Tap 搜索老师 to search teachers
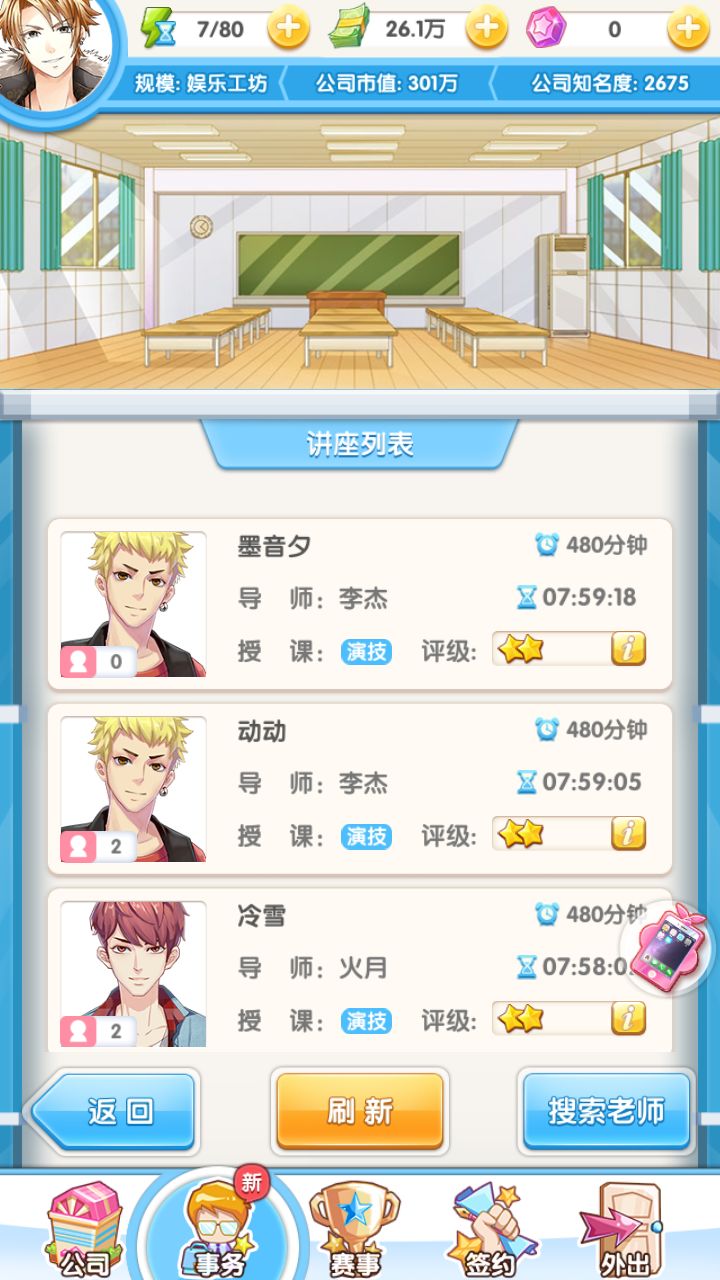This screenshot has width=720, height=1280. pos(606,1111)
